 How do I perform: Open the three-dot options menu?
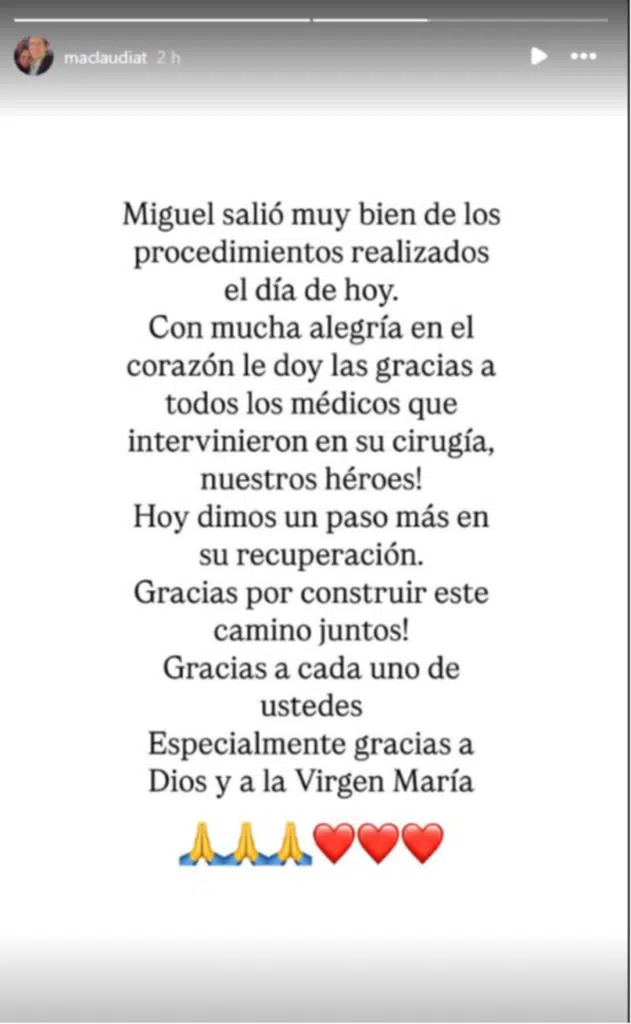(583, 56)
